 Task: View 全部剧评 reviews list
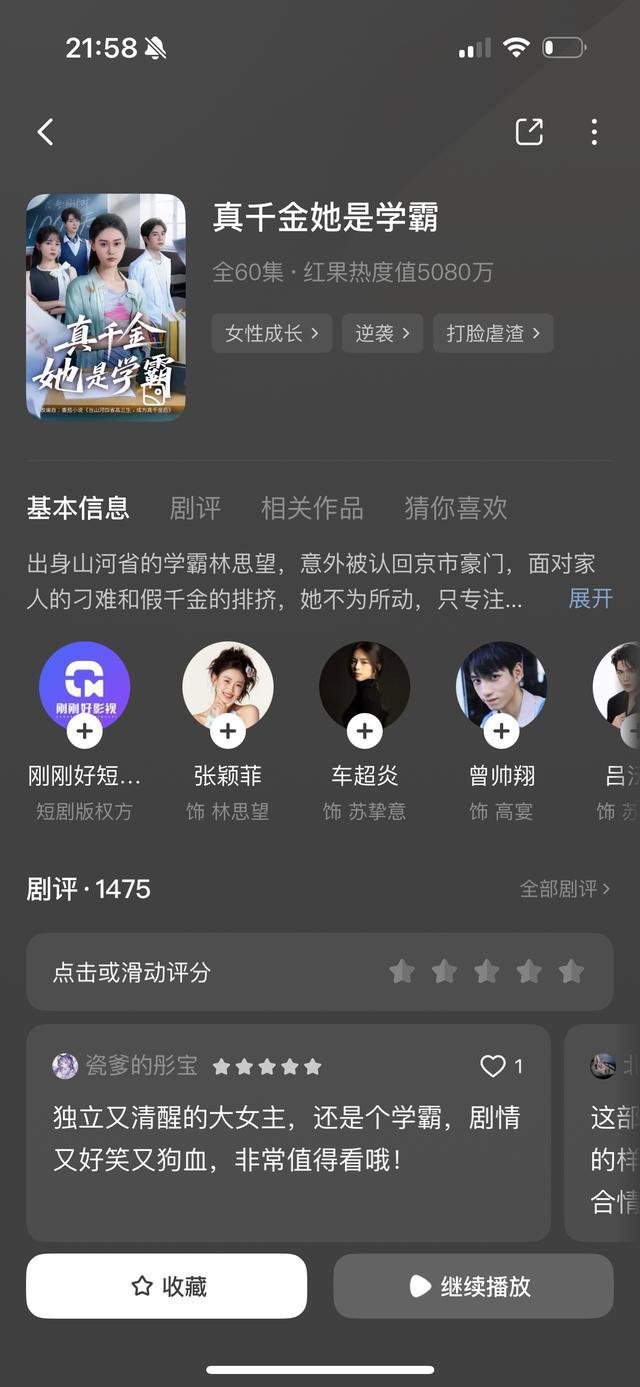click(x=565, y=889)
